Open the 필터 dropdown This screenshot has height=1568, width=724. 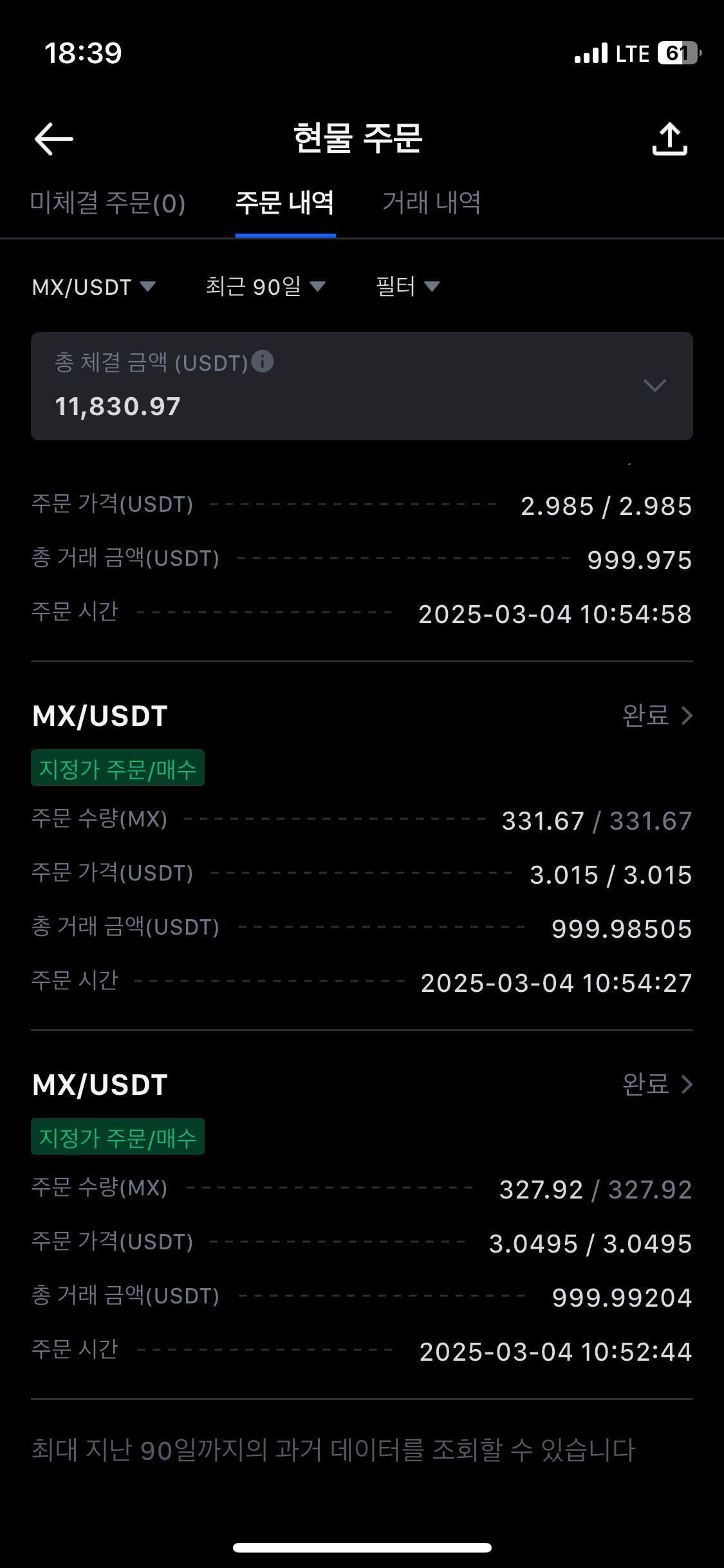[408, 287]
